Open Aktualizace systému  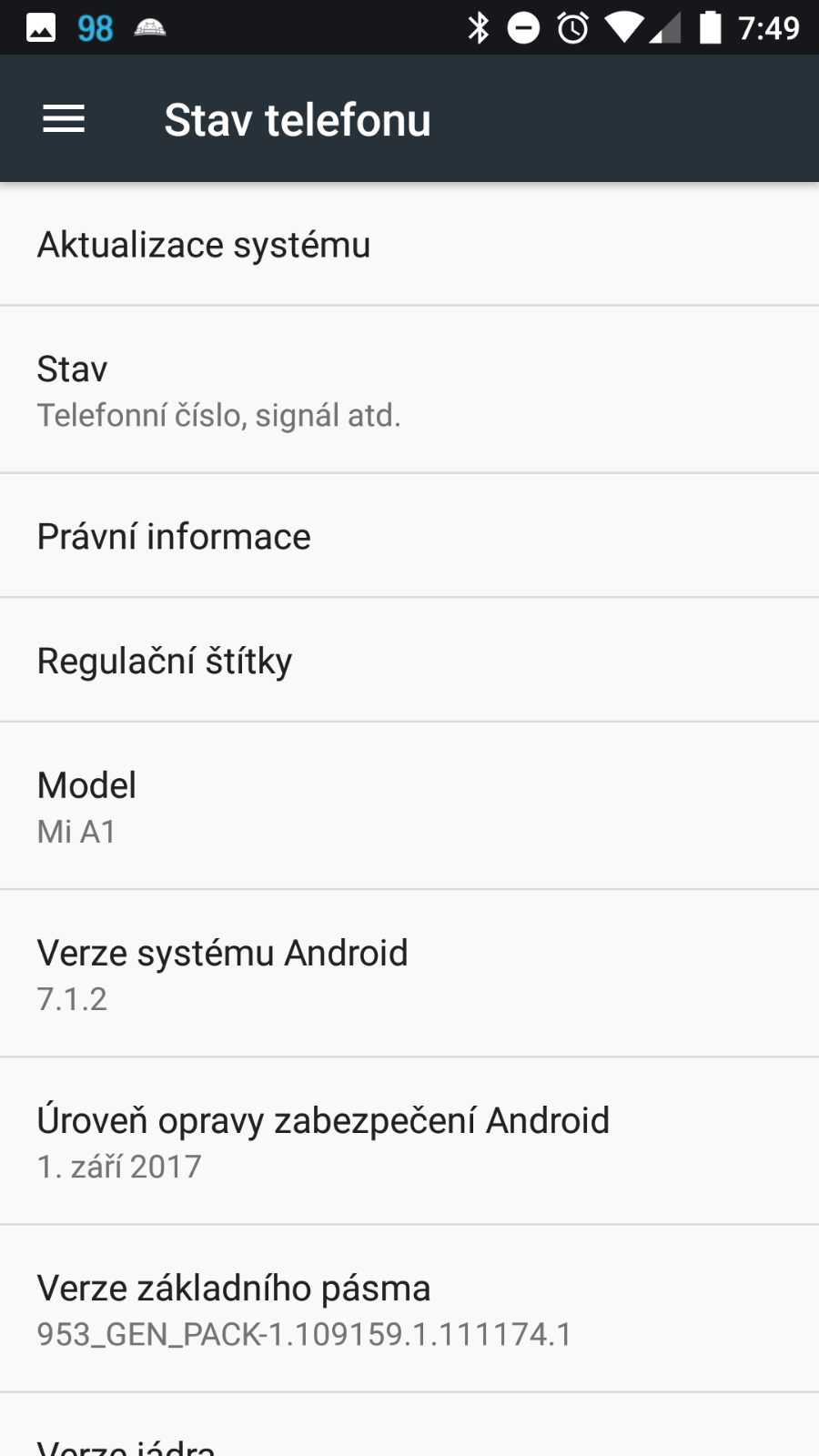[409, 244]
